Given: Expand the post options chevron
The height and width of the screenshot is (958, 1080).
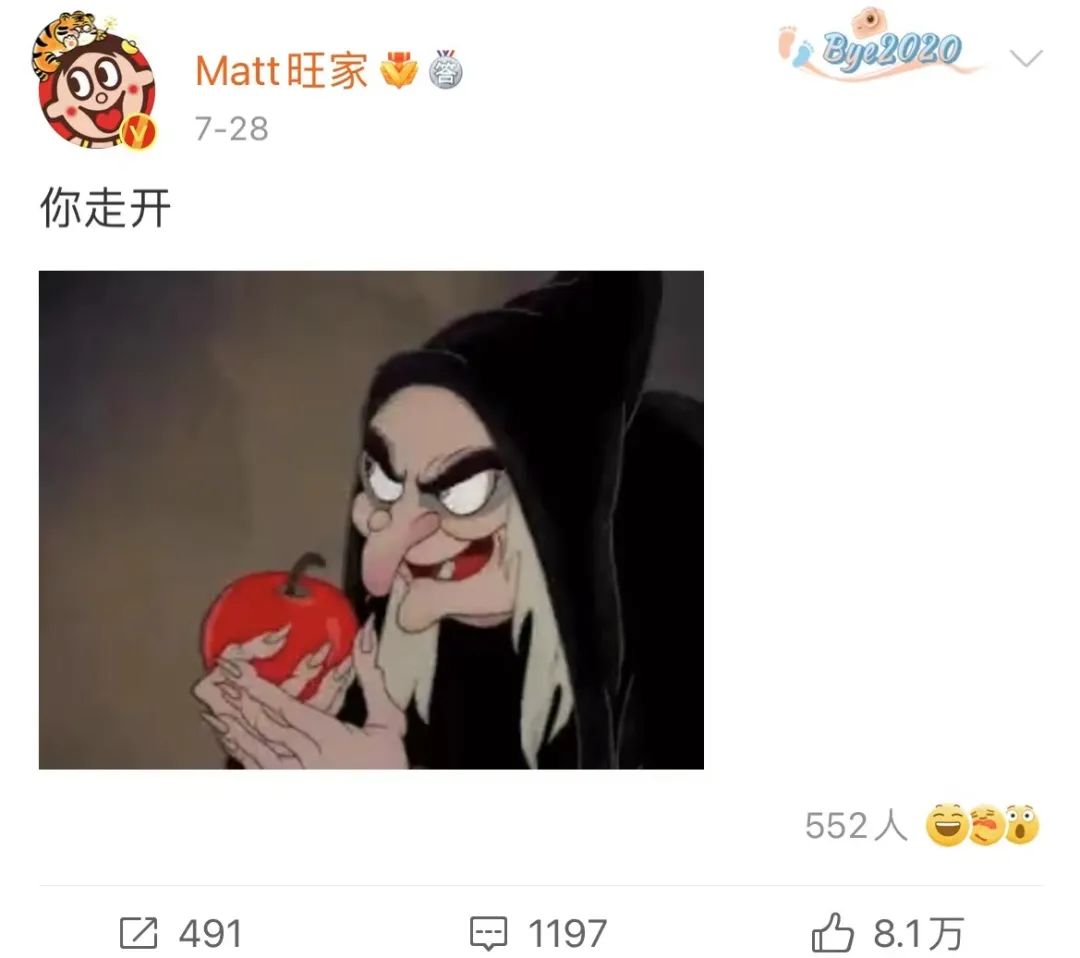Looking at the screenshot, I should click(1026, 58).
